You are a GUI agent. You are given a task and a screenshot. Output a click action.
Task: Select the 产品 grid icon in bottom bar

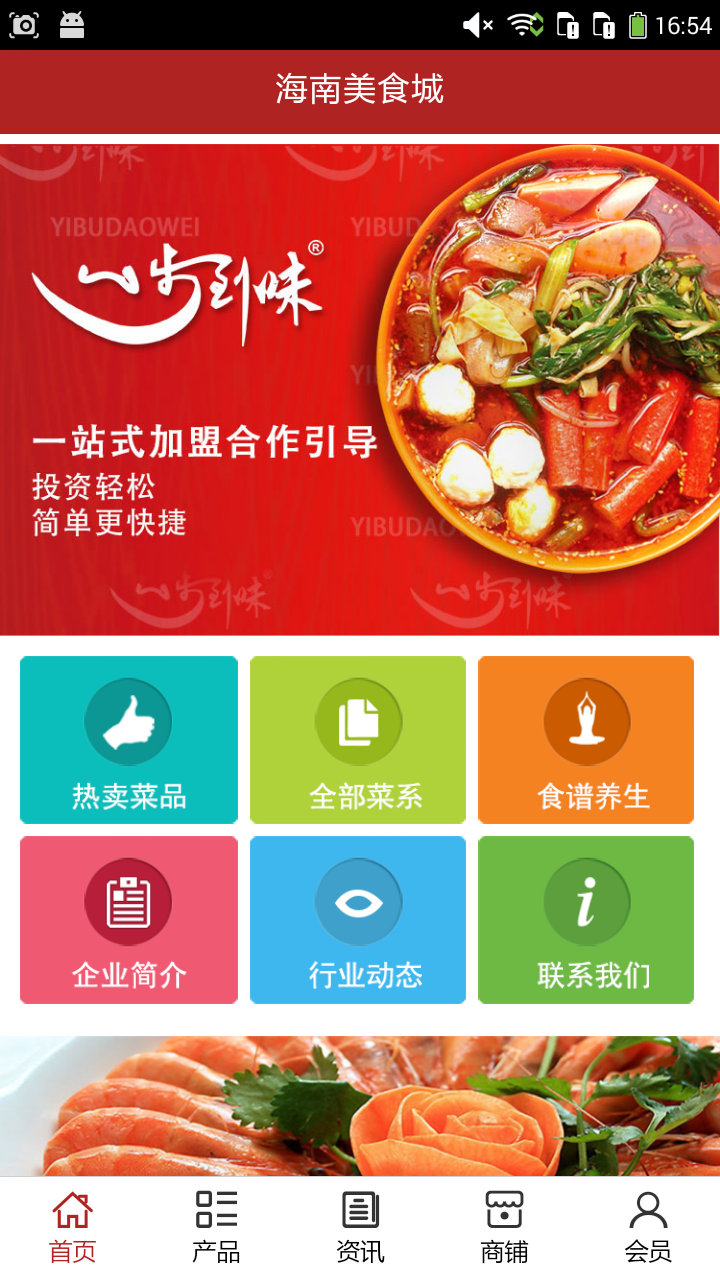pos(216,1209)
